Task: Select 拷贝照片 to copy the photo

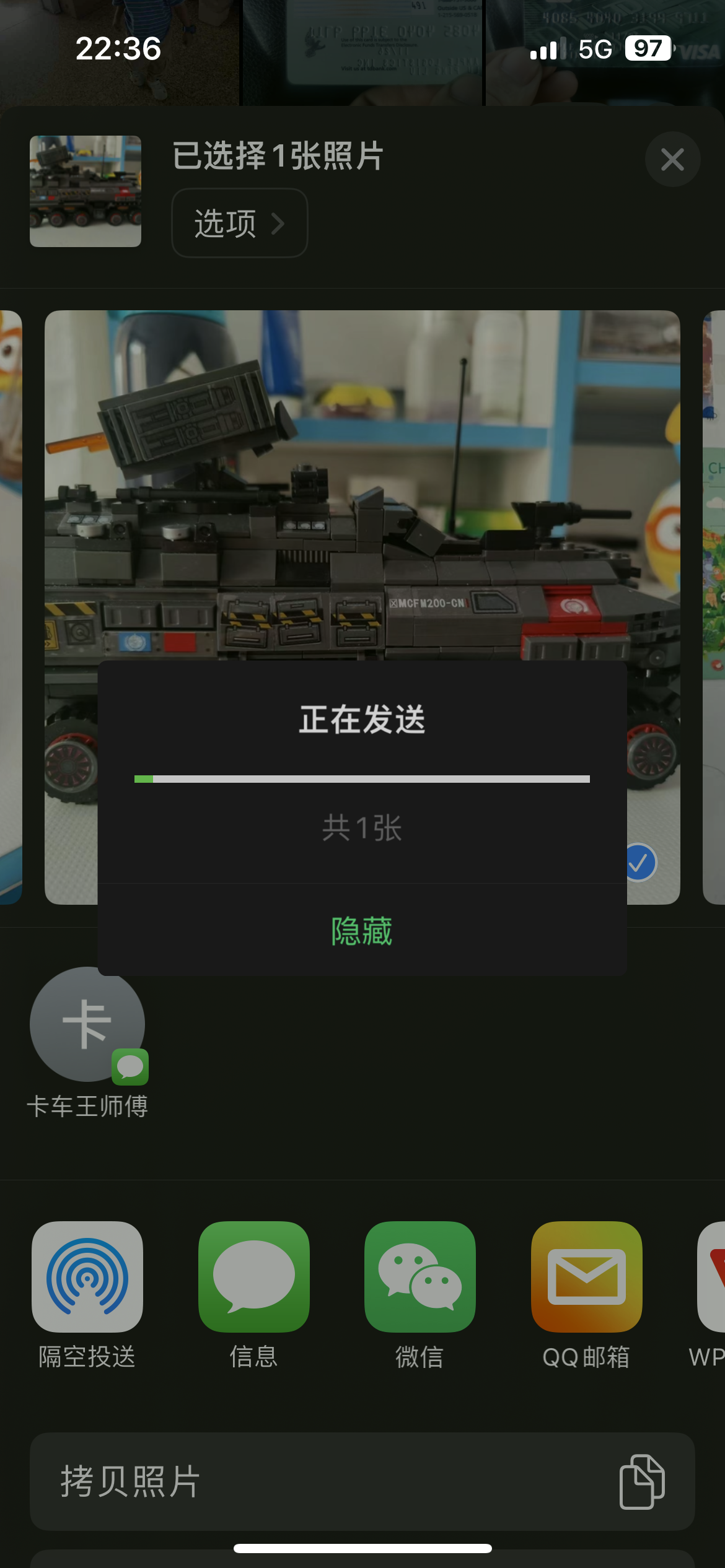Action: pos(362,1481)
